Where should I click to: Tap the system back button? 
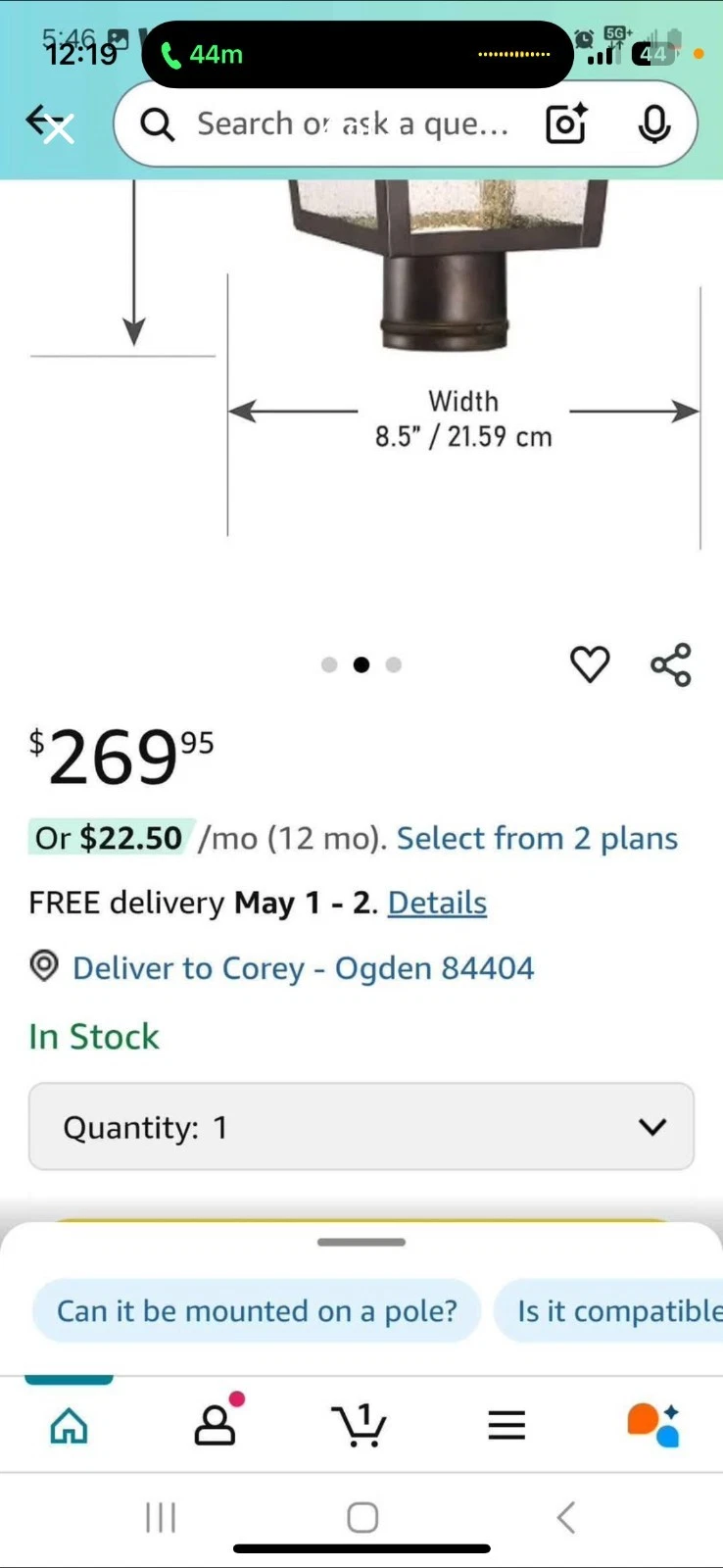click(x=565, y=1518)
